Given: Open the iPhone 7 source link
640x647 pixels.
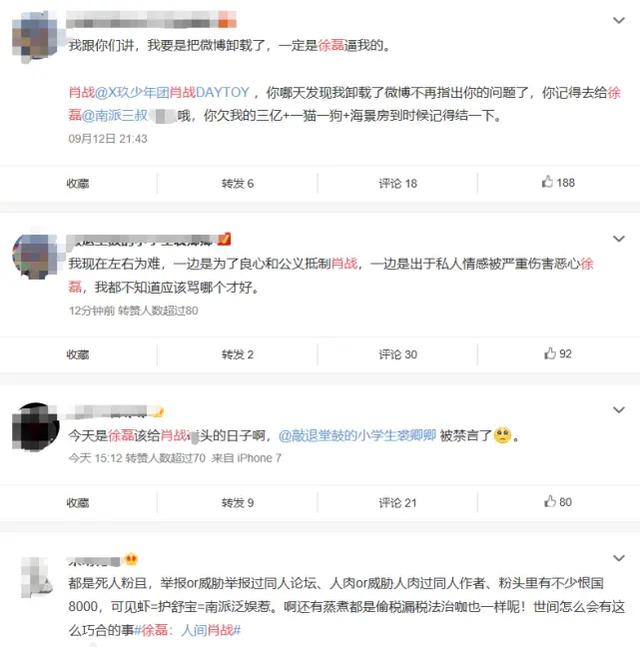Looking at the screenshot, I should click(261, 457).
